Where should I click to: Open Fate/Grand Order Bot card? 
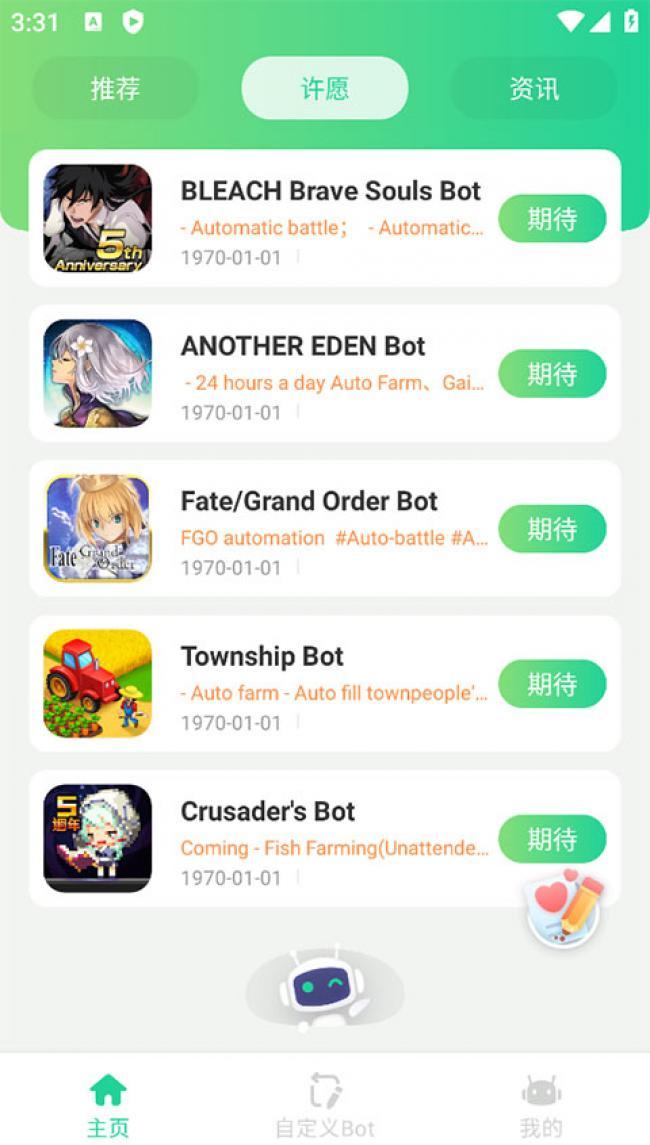tap(309, 502)
